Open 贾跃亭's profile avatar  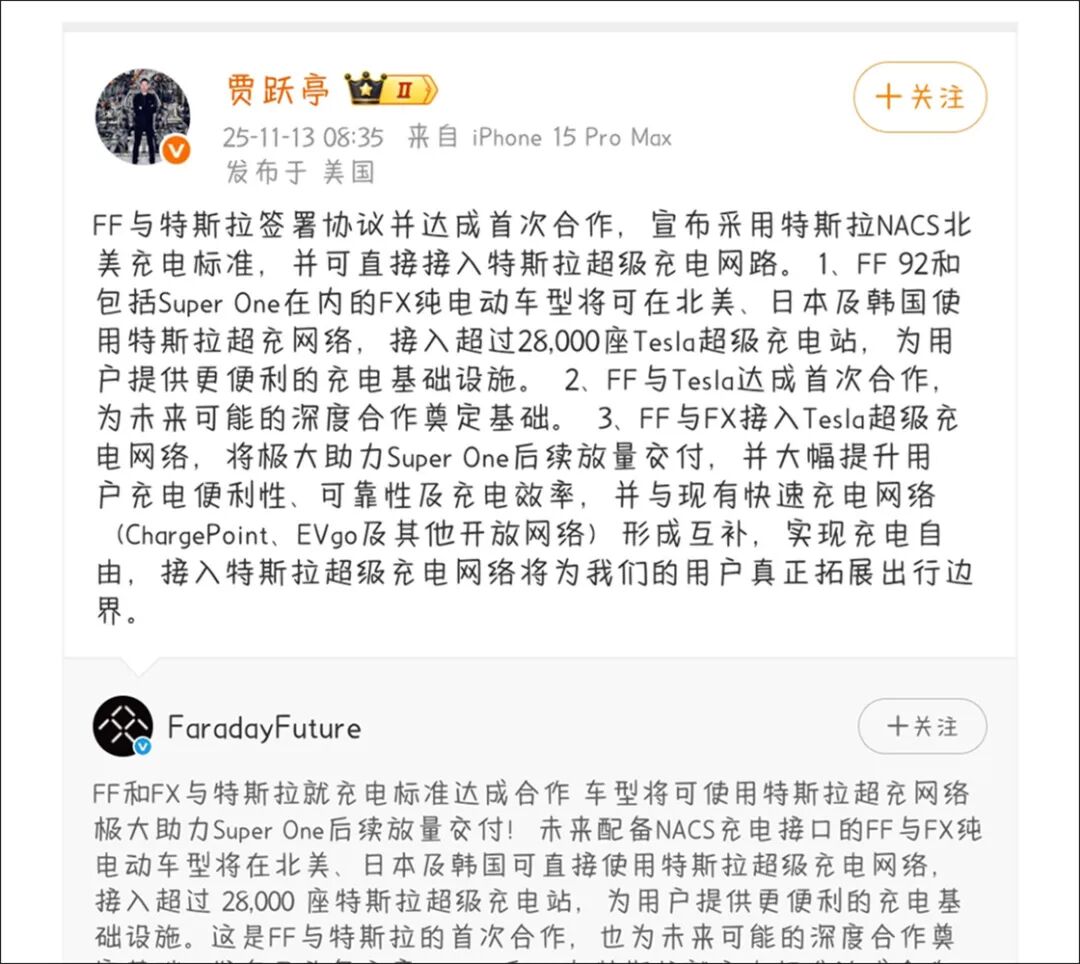pos(142,116)
